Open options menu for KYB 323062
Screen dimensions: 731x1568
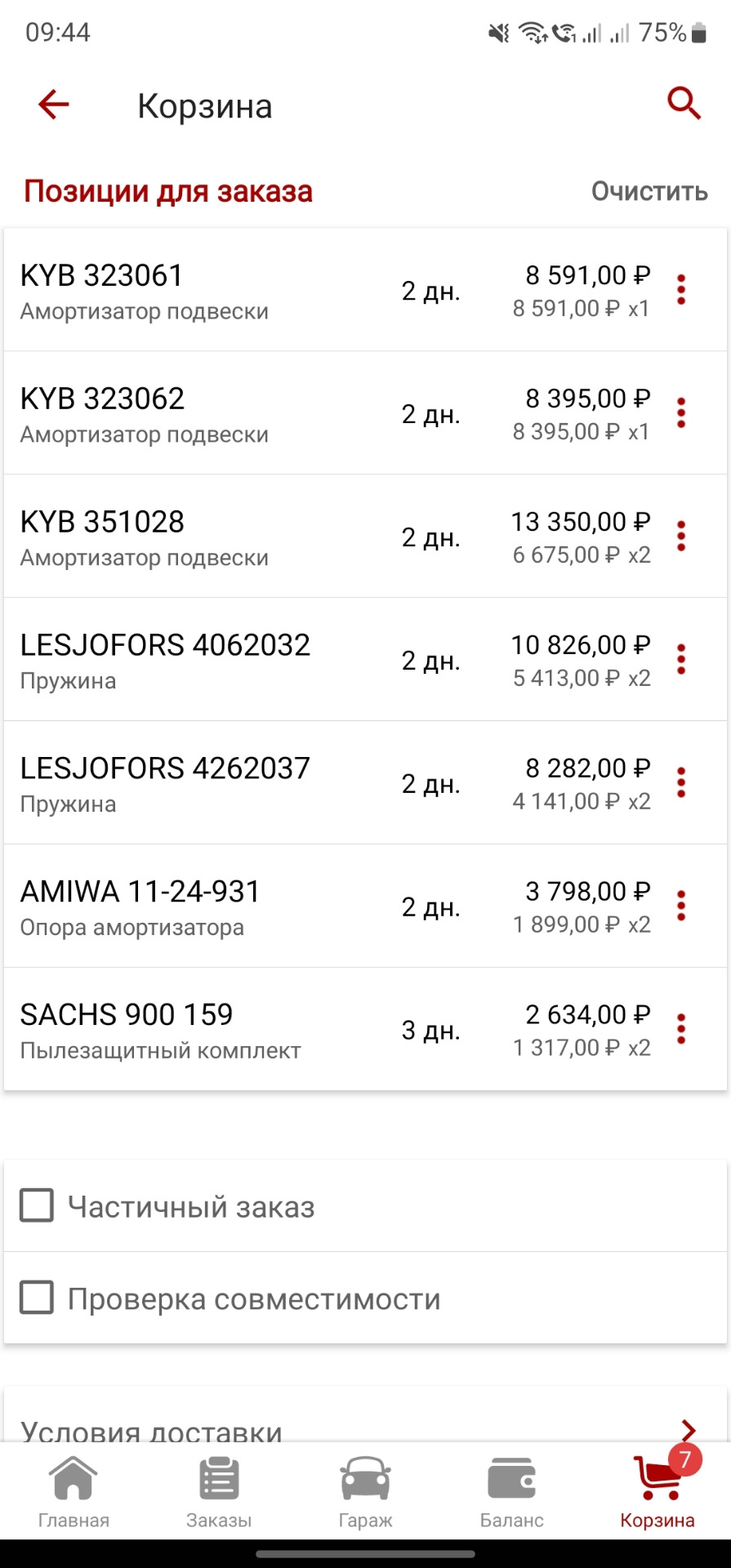click(681, 413)
